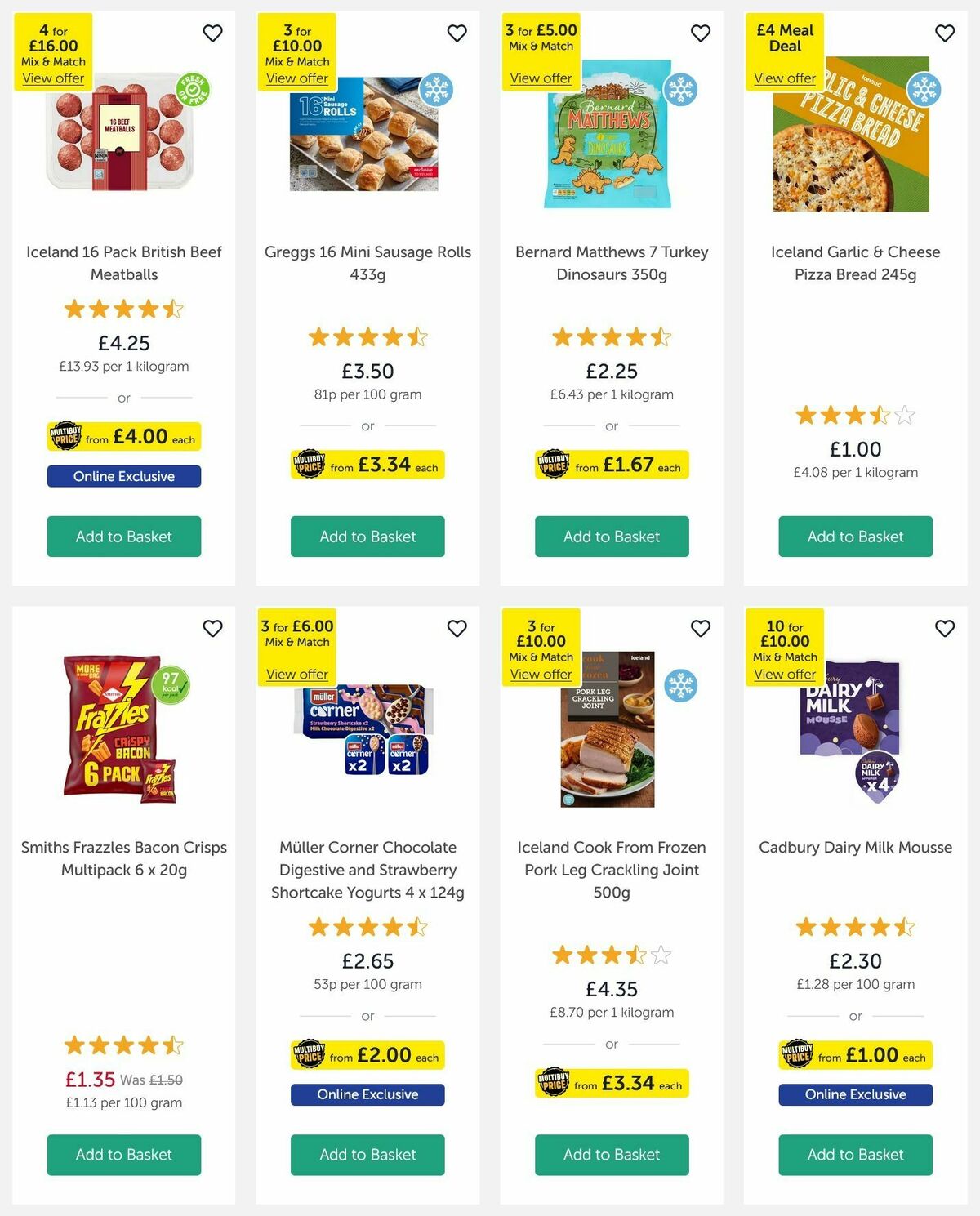Toggle favourite for Iceland Garlic & Cheese Pizza Bread
Image resolution: width=980 pixels, height=1216 pixels.
pyautogui.click(x=944, y=33)
